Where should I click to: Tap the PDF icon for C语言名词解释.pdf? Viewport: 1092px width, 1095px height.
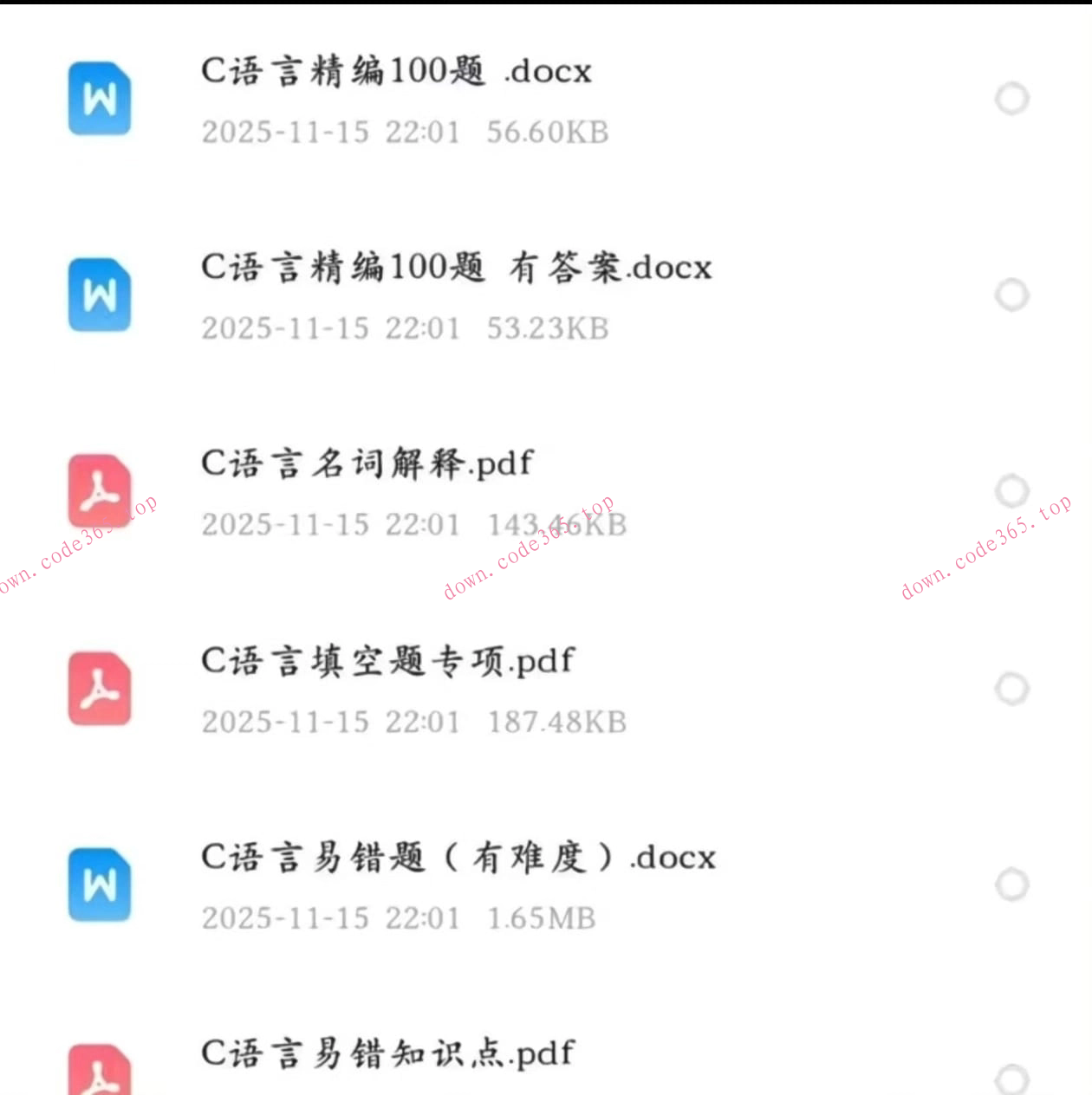pos(99,492)
